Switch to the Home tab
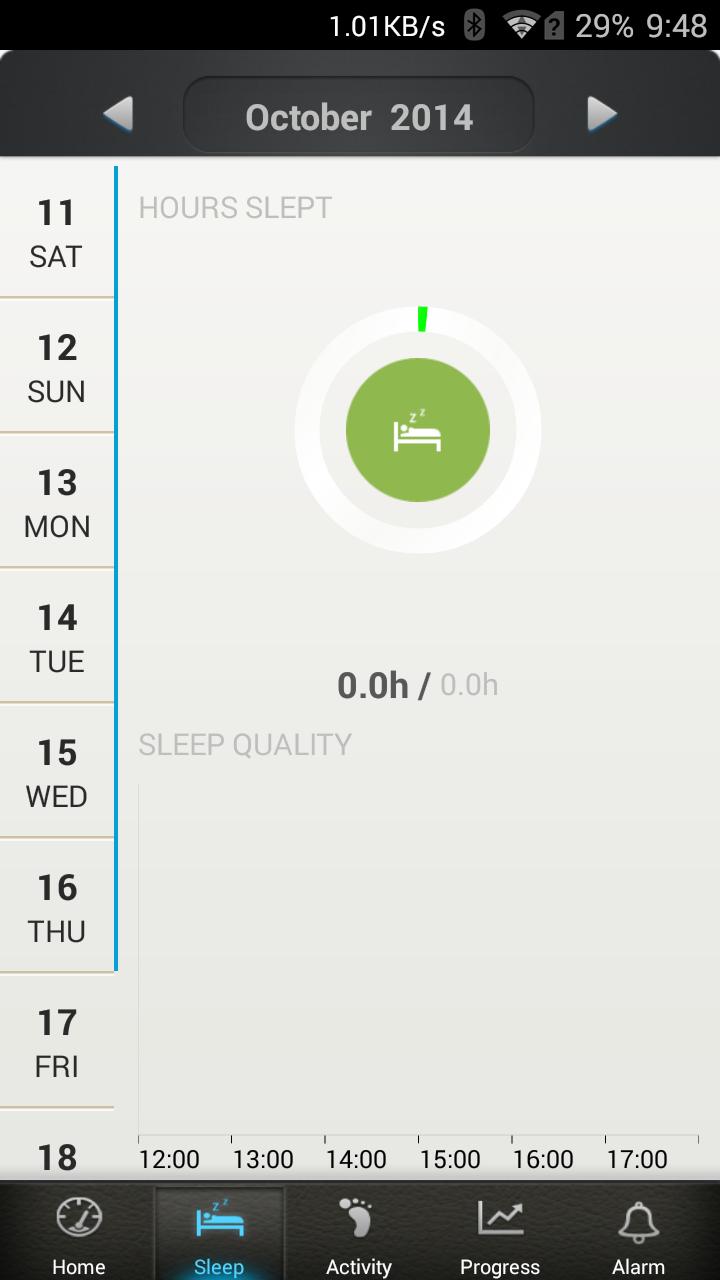 coord(79,1235)
